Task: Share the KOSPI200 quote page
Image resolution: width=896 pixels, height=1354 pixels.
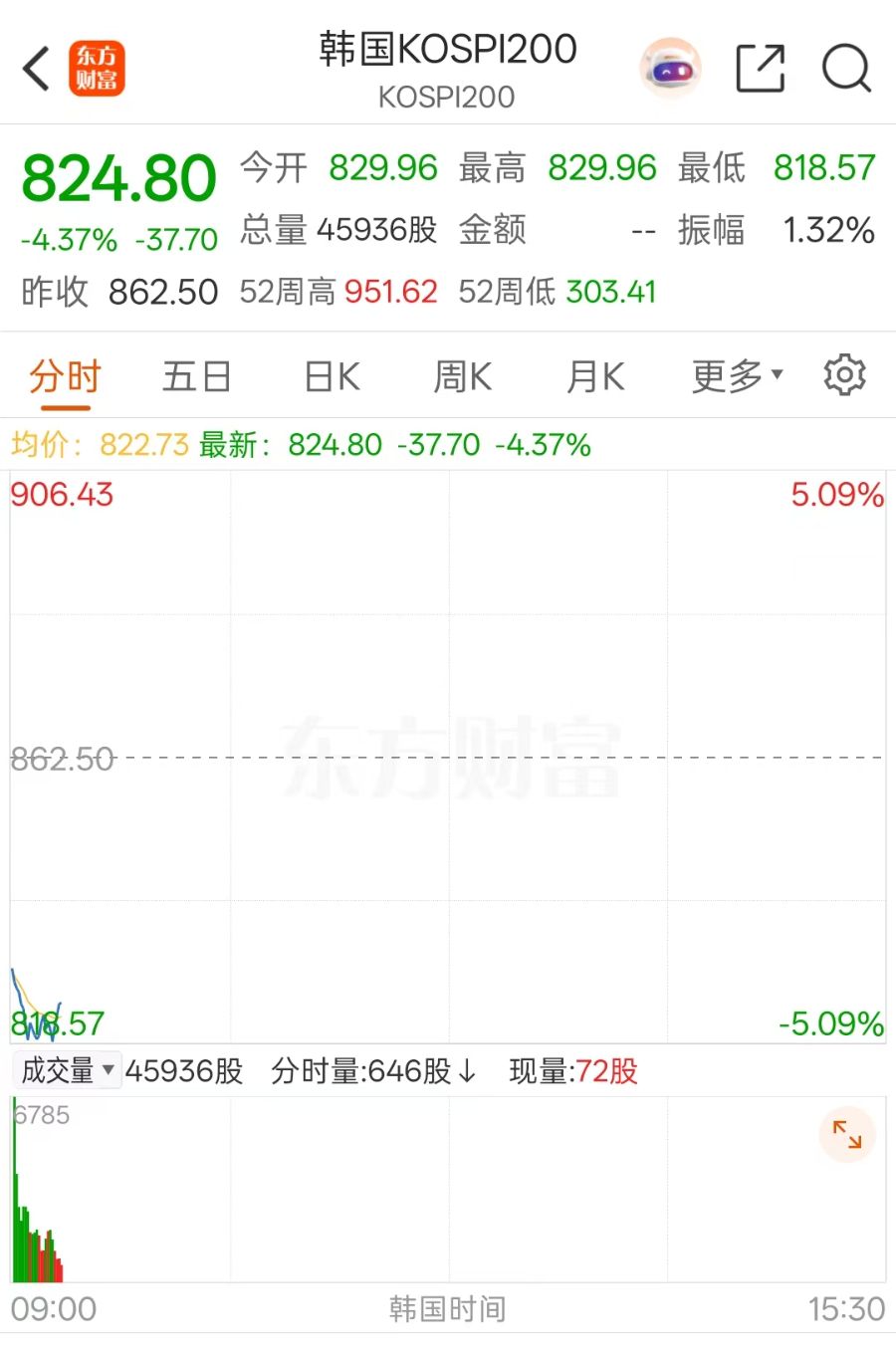Action: (x=760, y=69)
